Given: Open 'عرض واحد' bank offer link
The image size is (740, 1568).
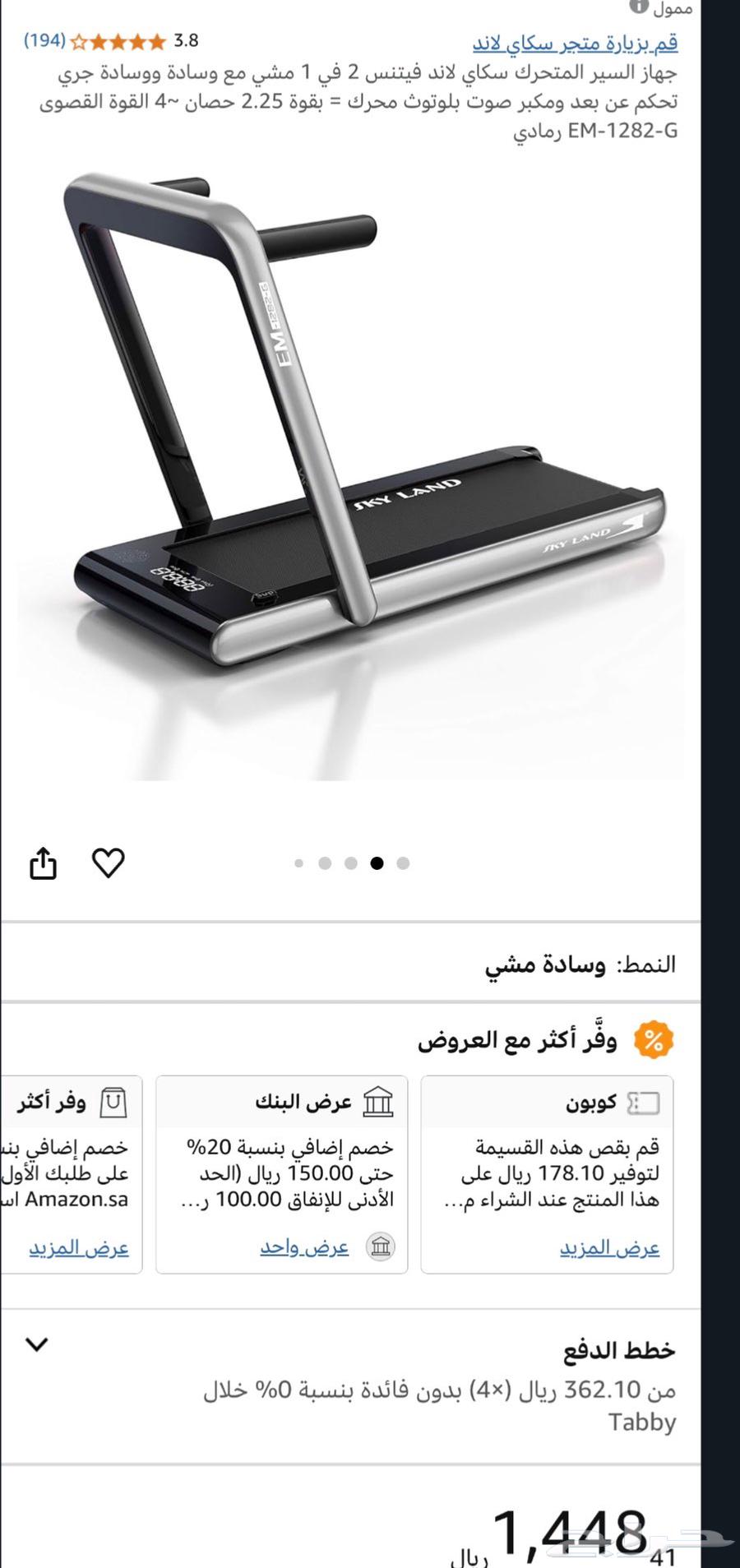Looking at the screenshot, I should pos(304,1247).
